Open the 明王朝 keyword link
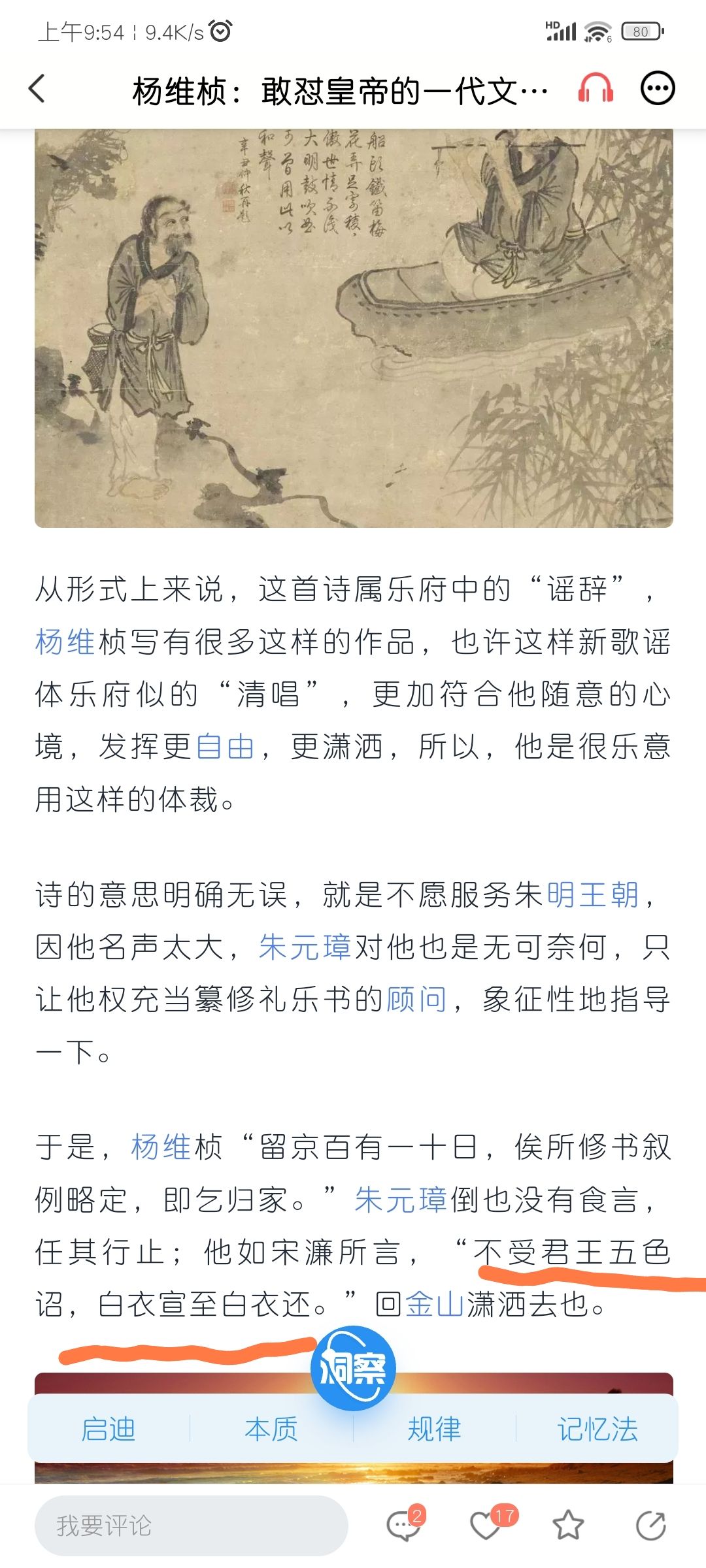 click(592, 894)
